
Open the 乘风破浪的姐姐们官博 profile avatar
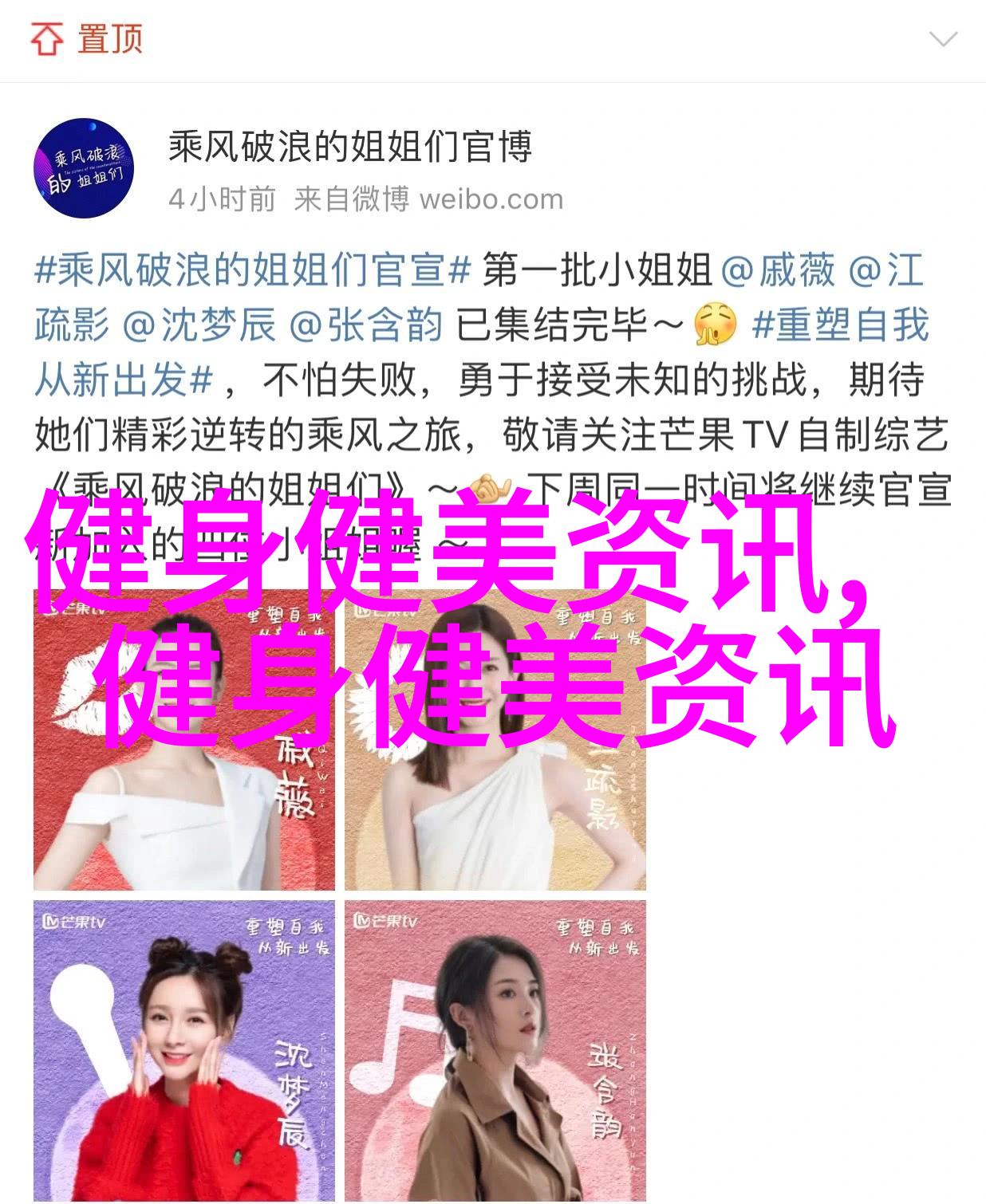pos(83,168)
